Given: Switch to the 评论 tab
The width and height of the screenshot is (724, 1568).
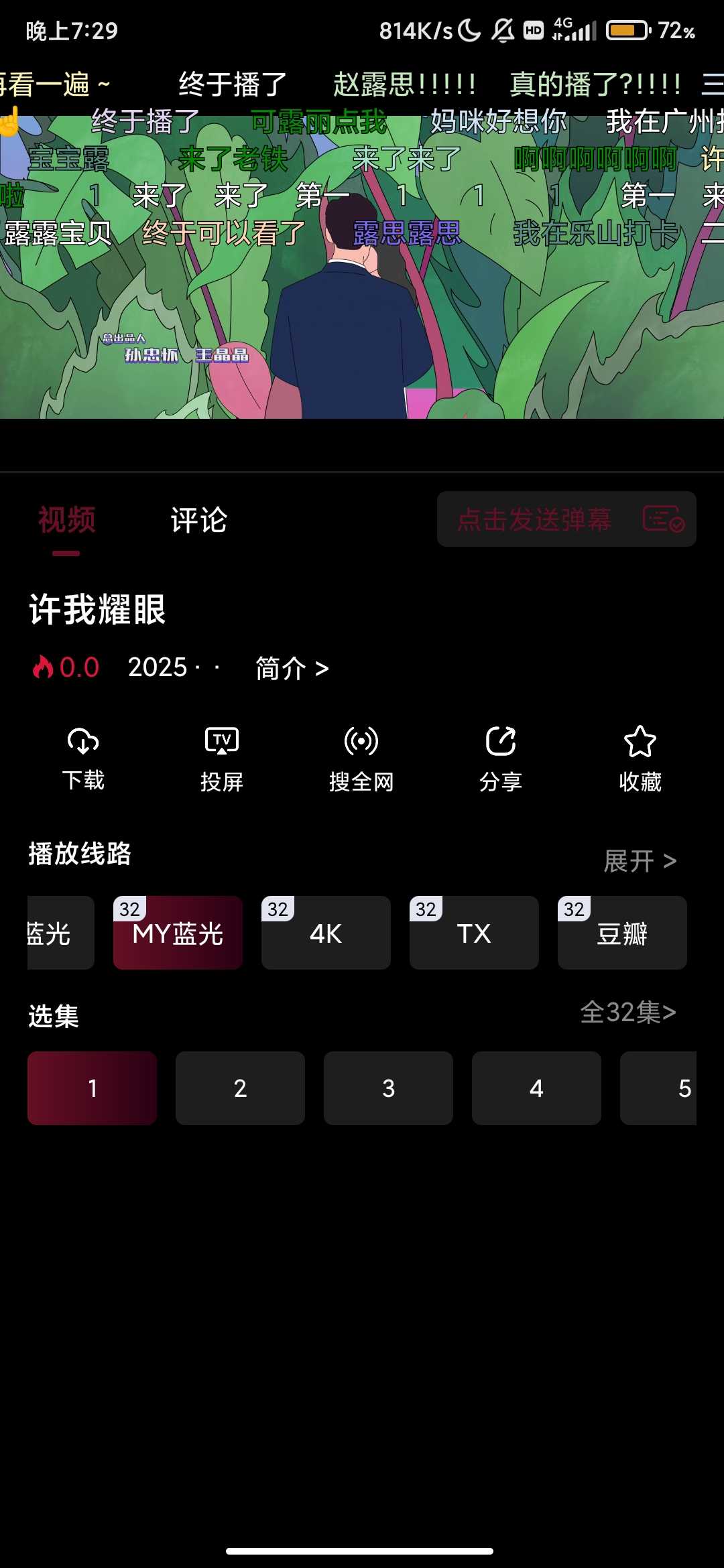Looking at the screenshot, I should [199, 521].
